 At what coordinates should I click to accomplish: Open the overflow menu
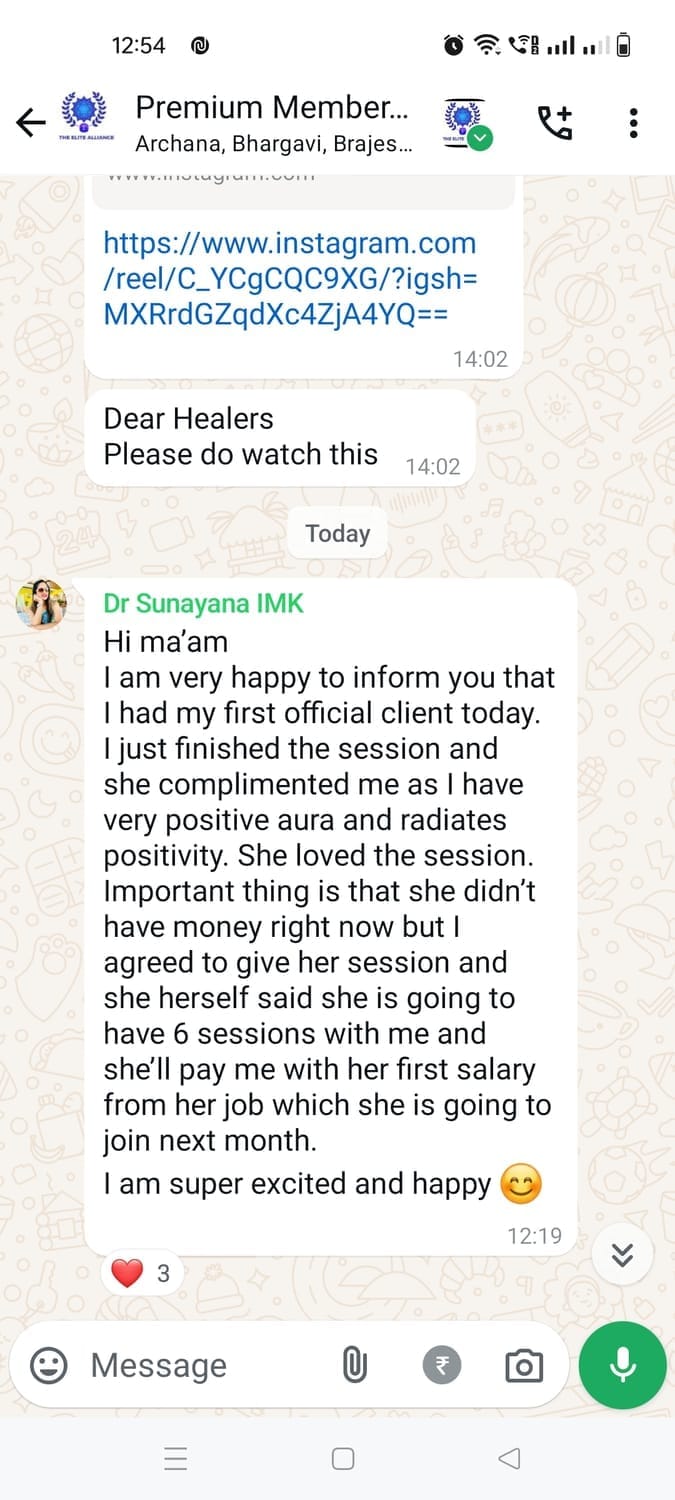pyautogui.click(x=633, y=123)
